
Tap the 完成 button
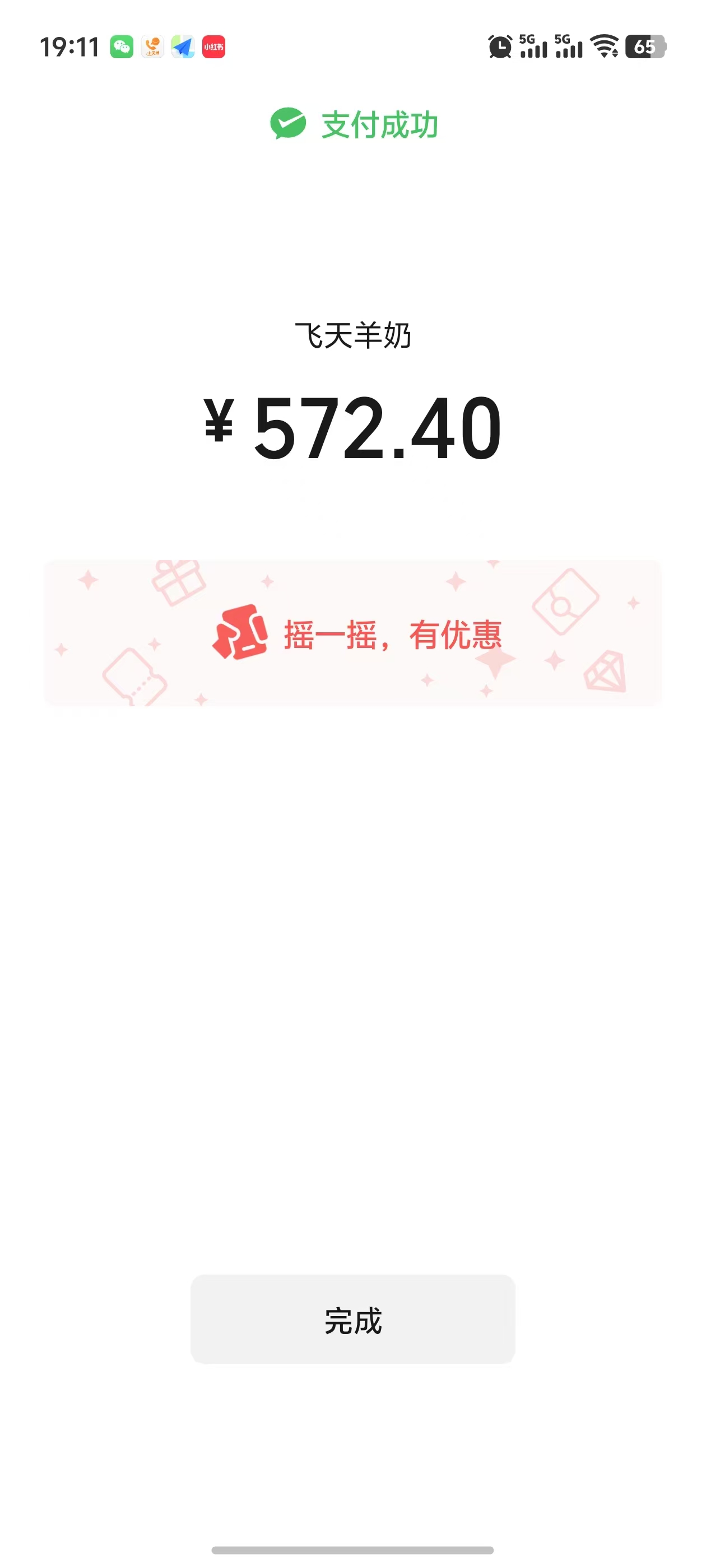tap(352, 1320)
